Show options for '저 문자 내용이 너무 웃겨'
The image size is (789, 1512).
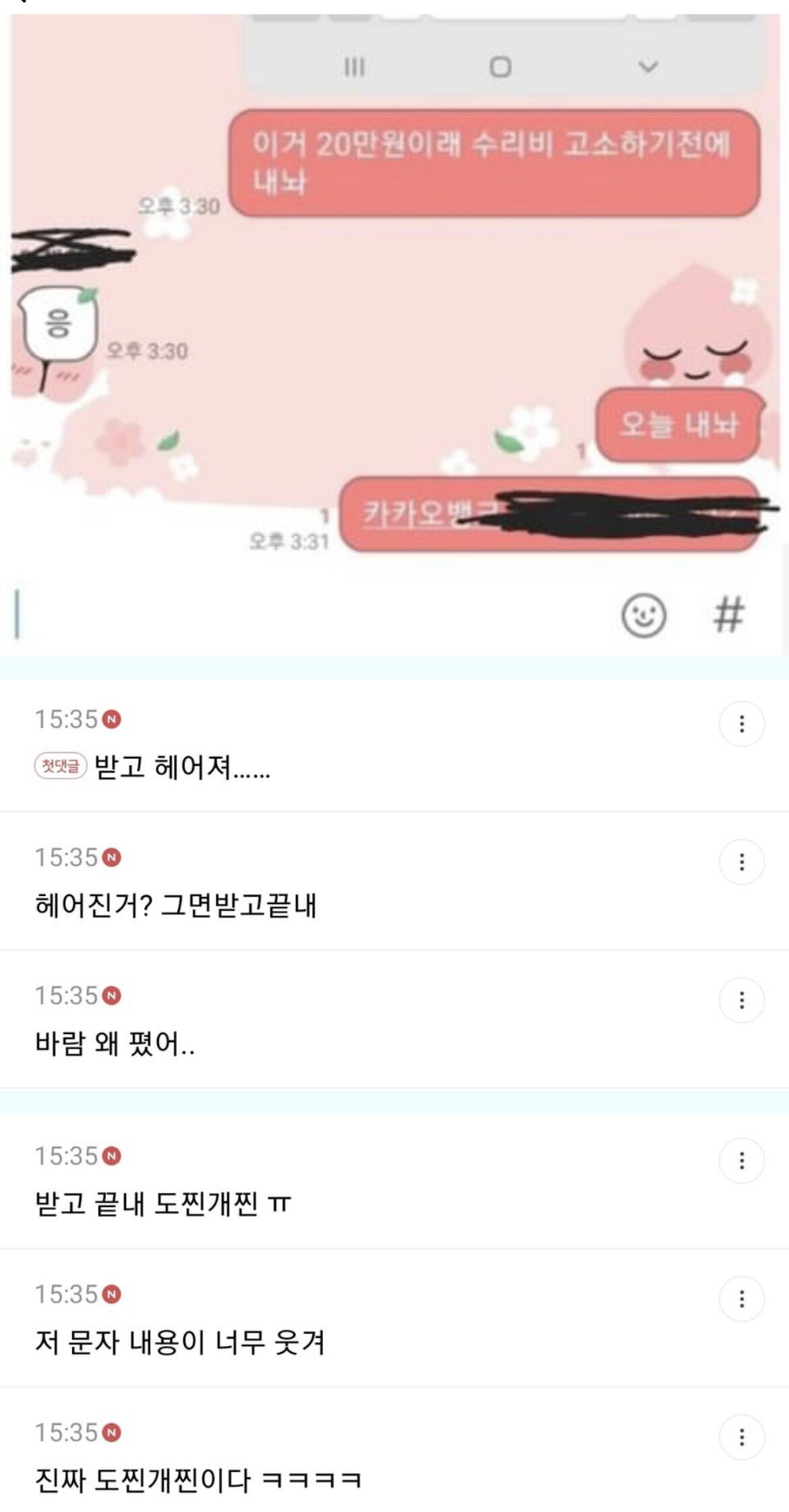click(x=741, y=1299)
